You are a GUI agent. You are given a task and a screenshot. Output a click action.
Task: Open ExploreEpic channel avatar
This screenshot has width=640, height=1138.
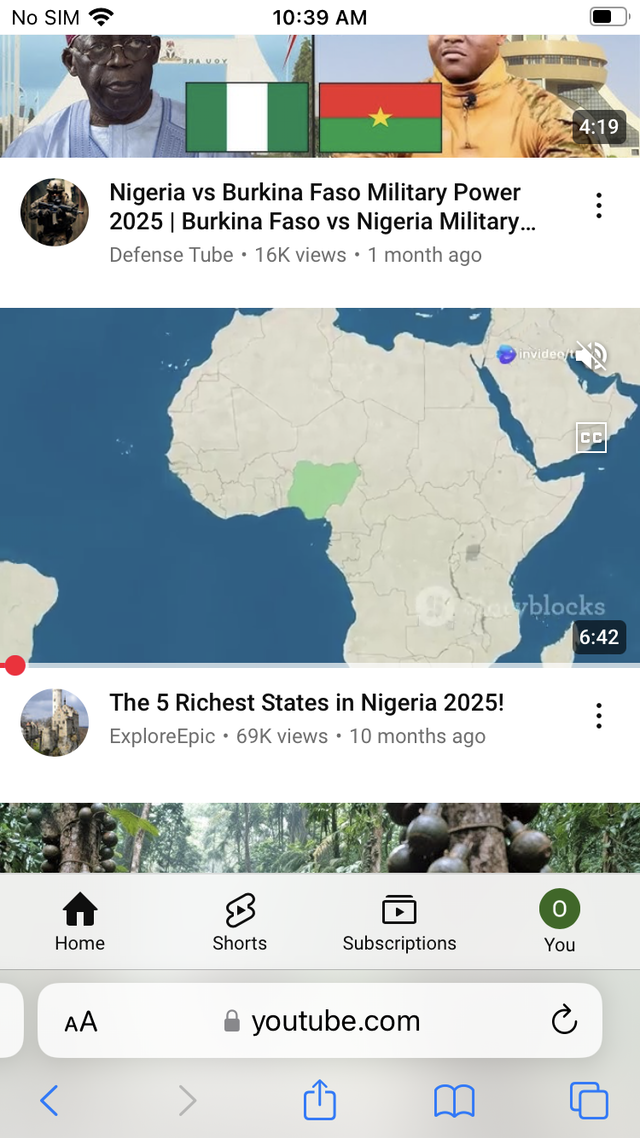(x=54, y=722)
